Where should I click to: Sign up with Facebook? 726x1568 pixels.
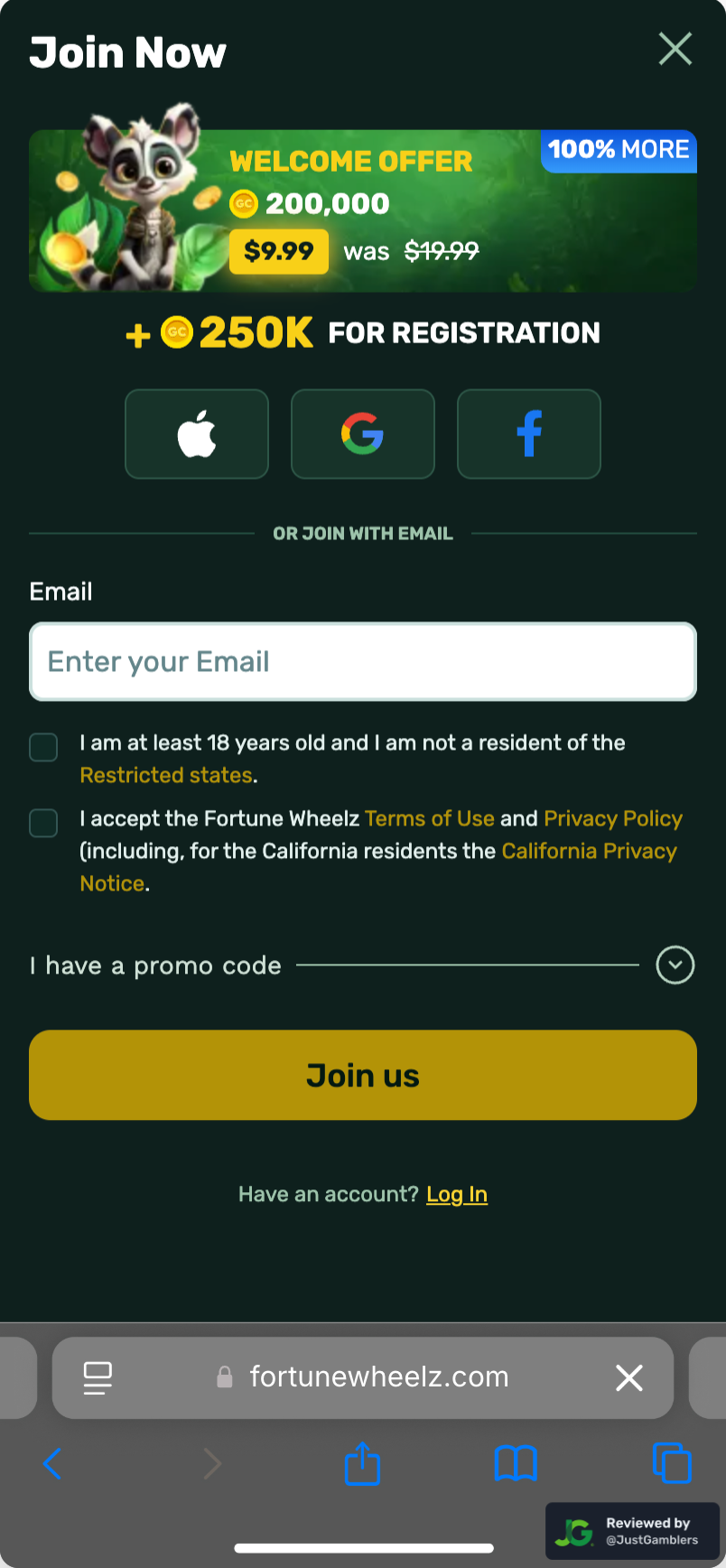click(x=528, y=434)
